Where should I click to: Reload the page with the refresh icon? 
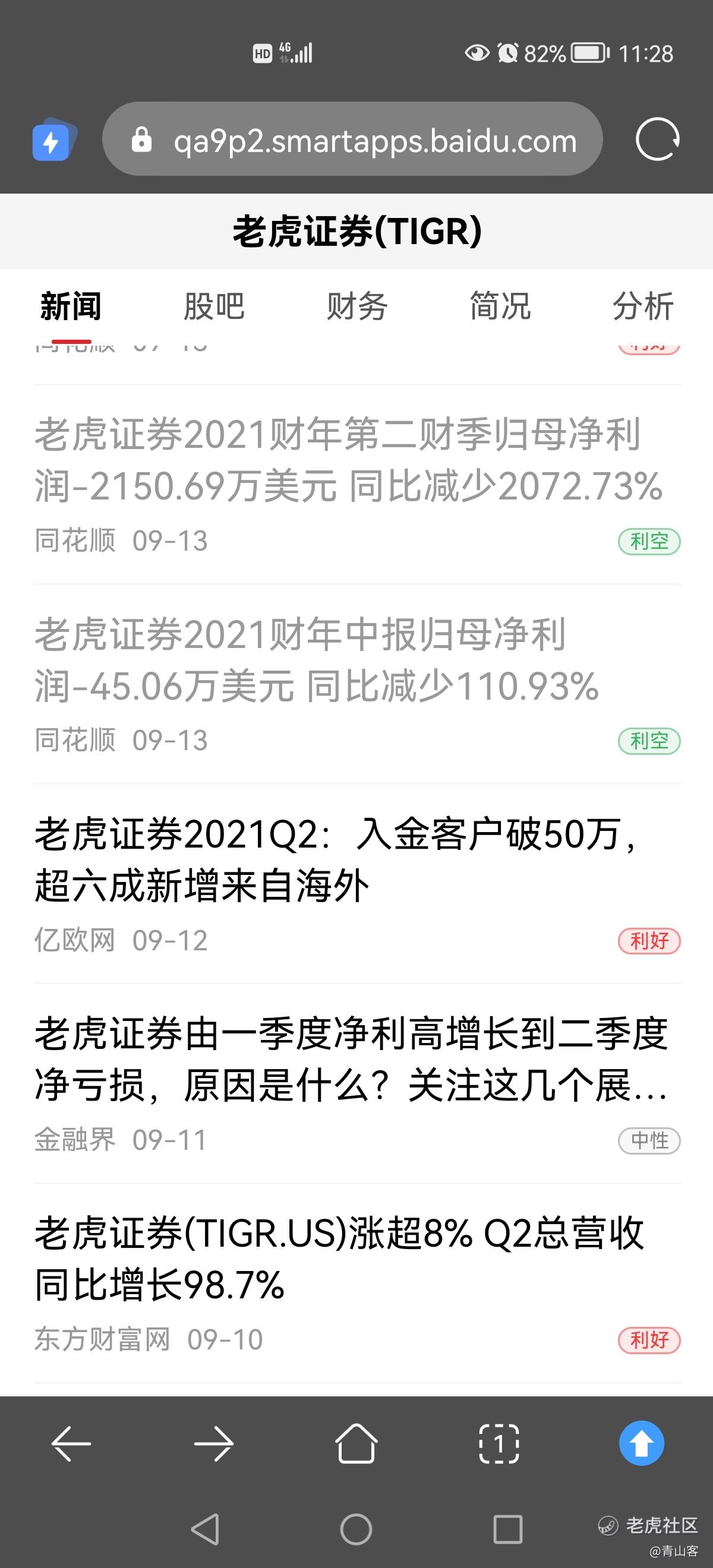[657, 140]
